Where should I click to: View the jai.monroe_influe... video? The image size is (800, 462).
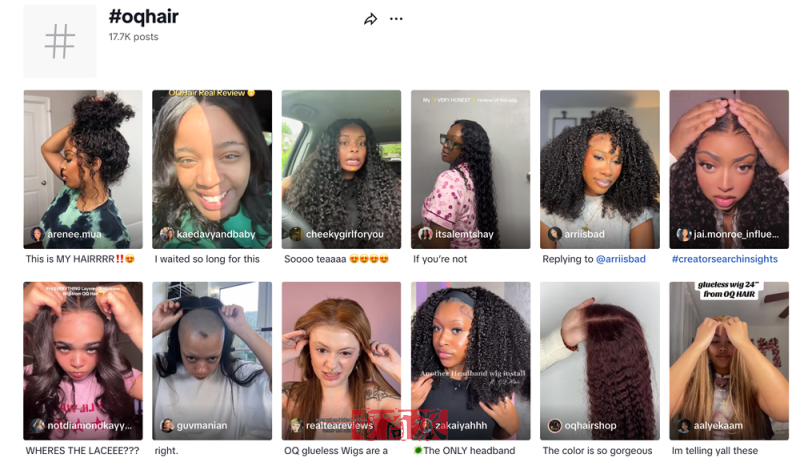[x=728, y=168]
